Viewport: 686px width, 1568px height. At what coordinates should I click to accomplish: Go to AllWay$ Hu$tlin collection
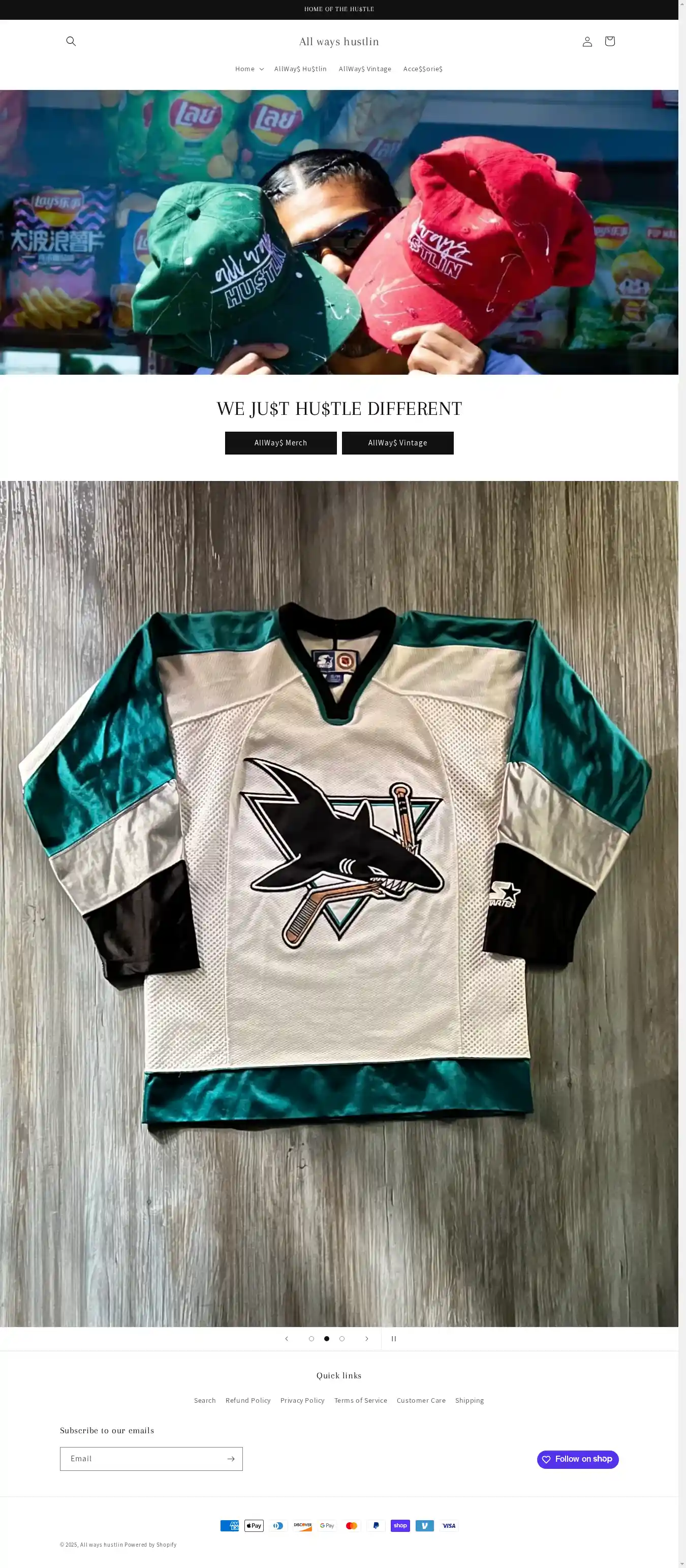tap(300, 69)
